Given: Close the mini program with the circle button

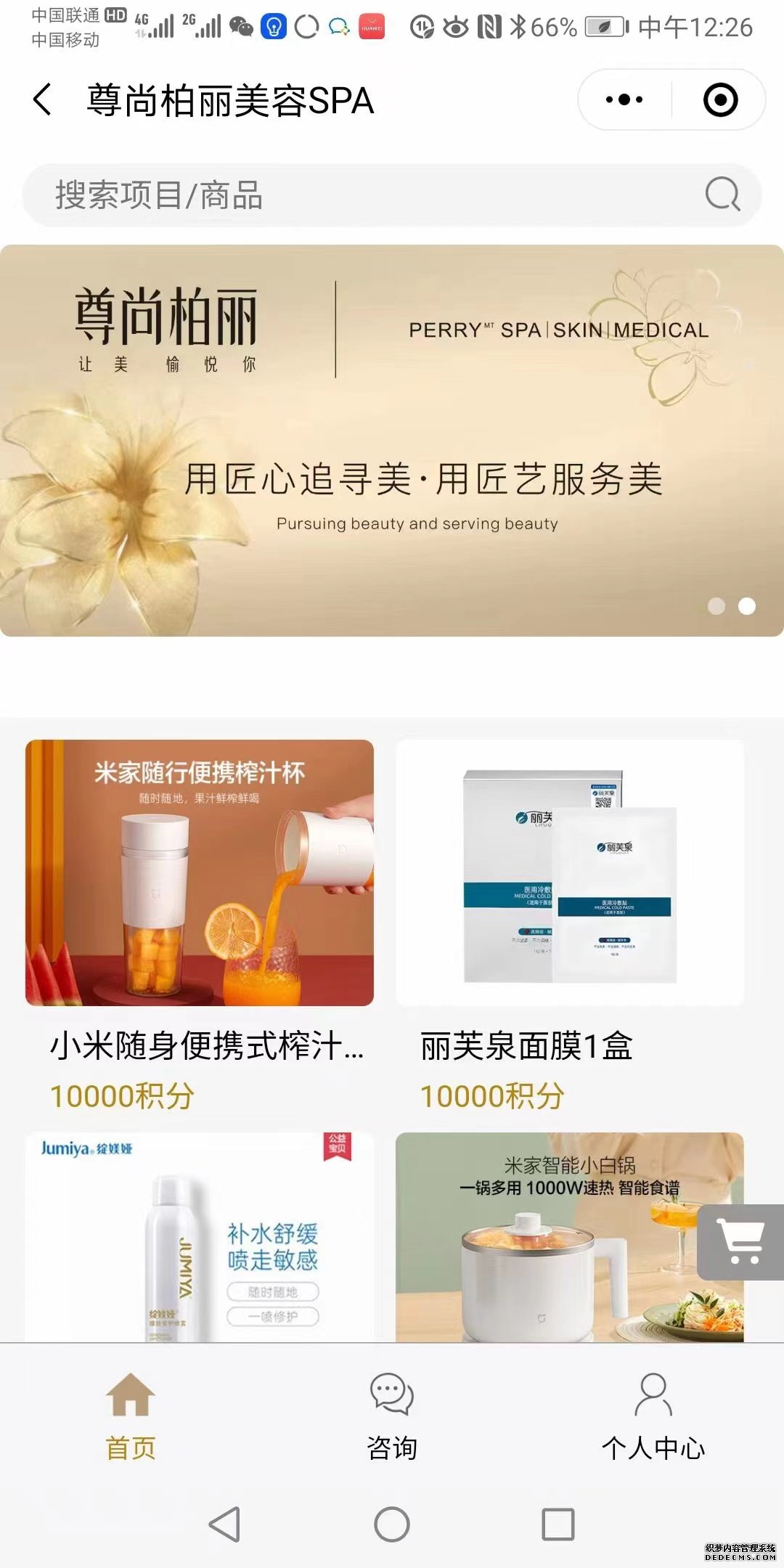Looking at the screenshot, I should click(720, 99).
